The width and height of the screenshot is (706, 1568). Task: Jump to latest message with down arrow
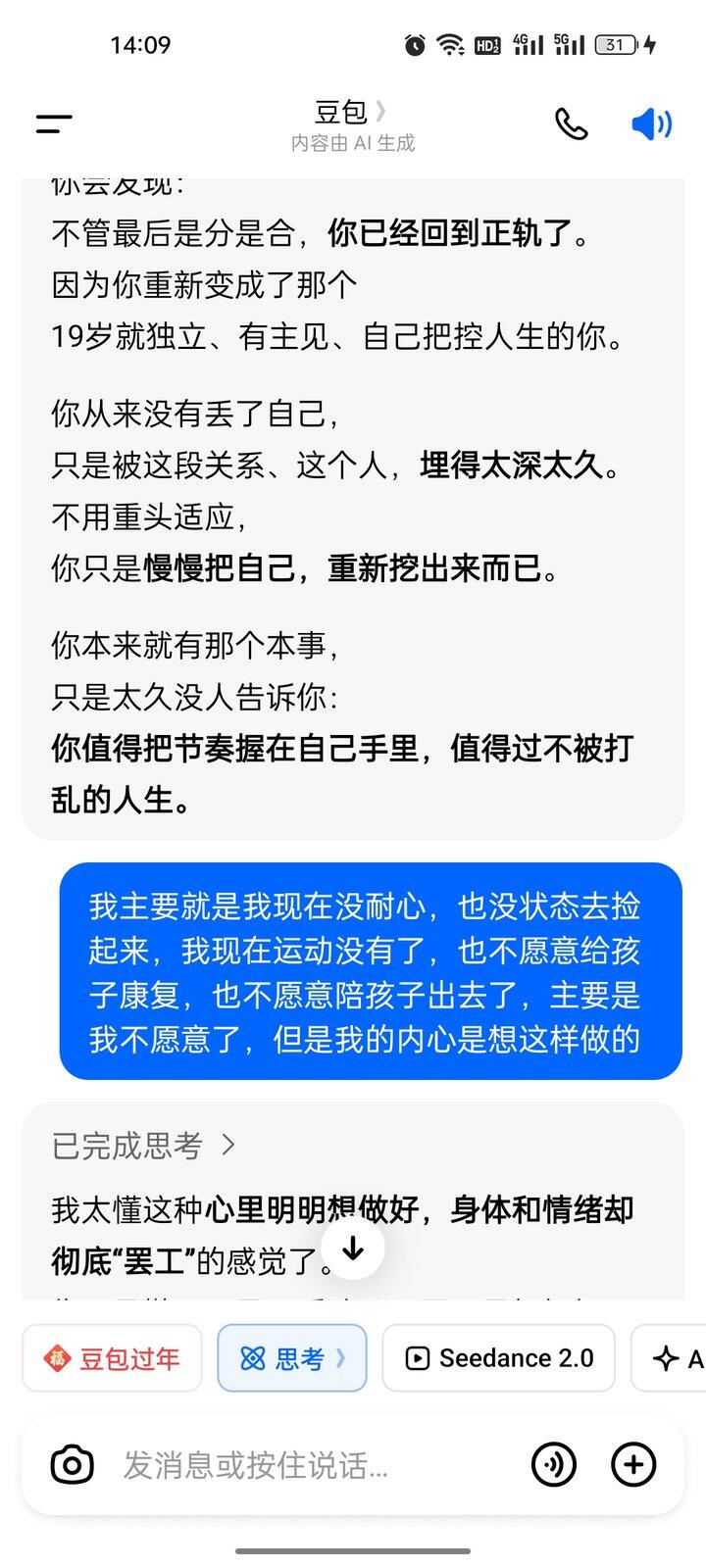click(x=353, y=1248)
